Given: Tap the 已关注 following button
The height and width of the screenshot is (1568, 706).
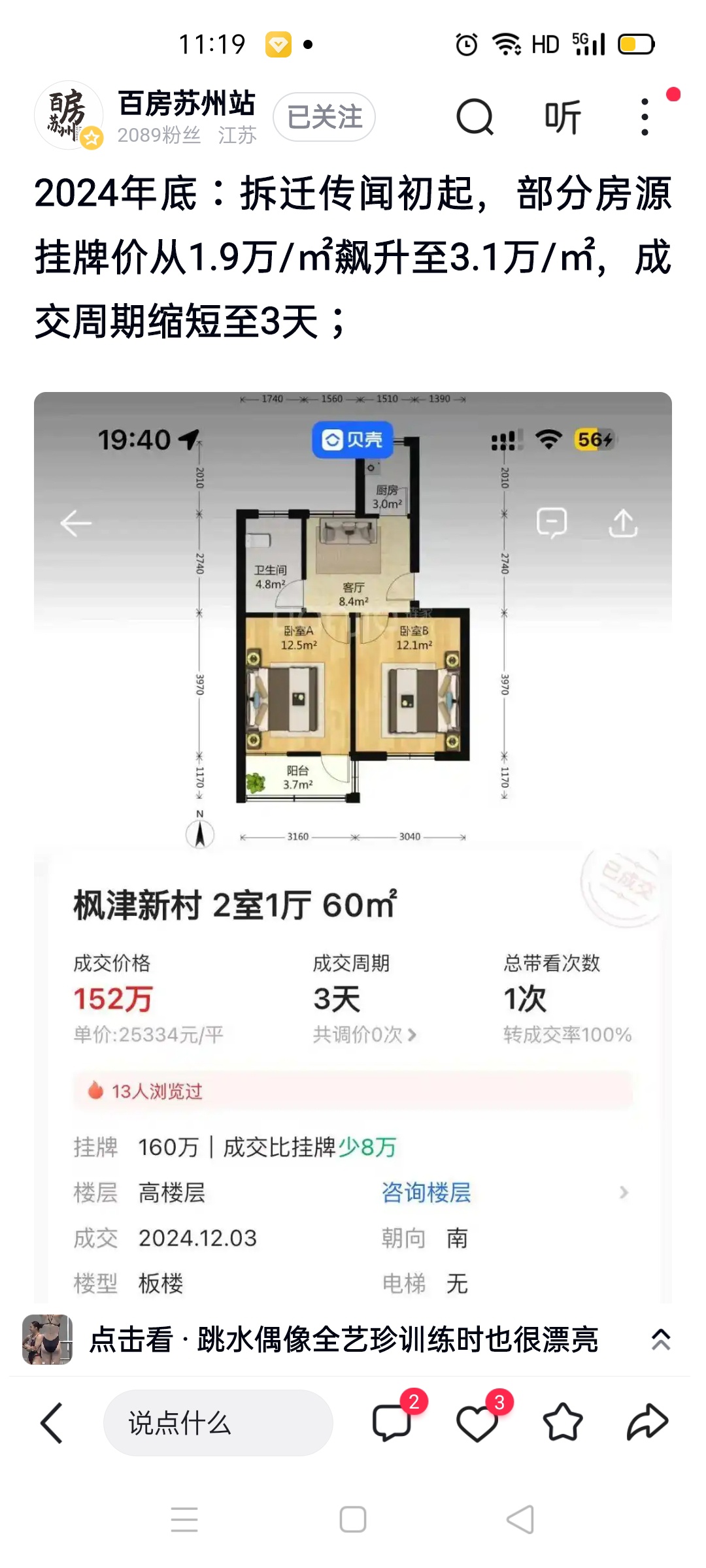Looking at the screenshot, I should [324, 118].
